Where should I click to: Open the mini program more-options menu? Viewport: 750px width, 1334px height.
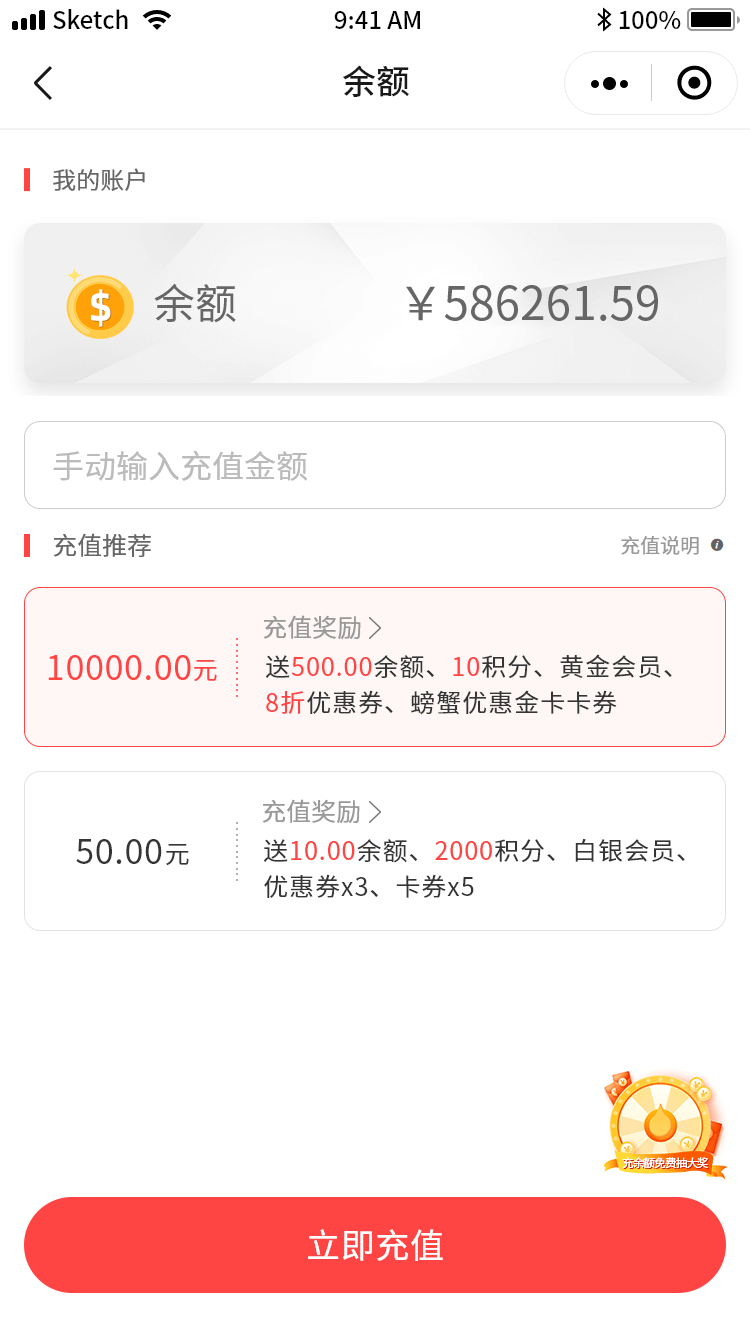tap(609, 83)
